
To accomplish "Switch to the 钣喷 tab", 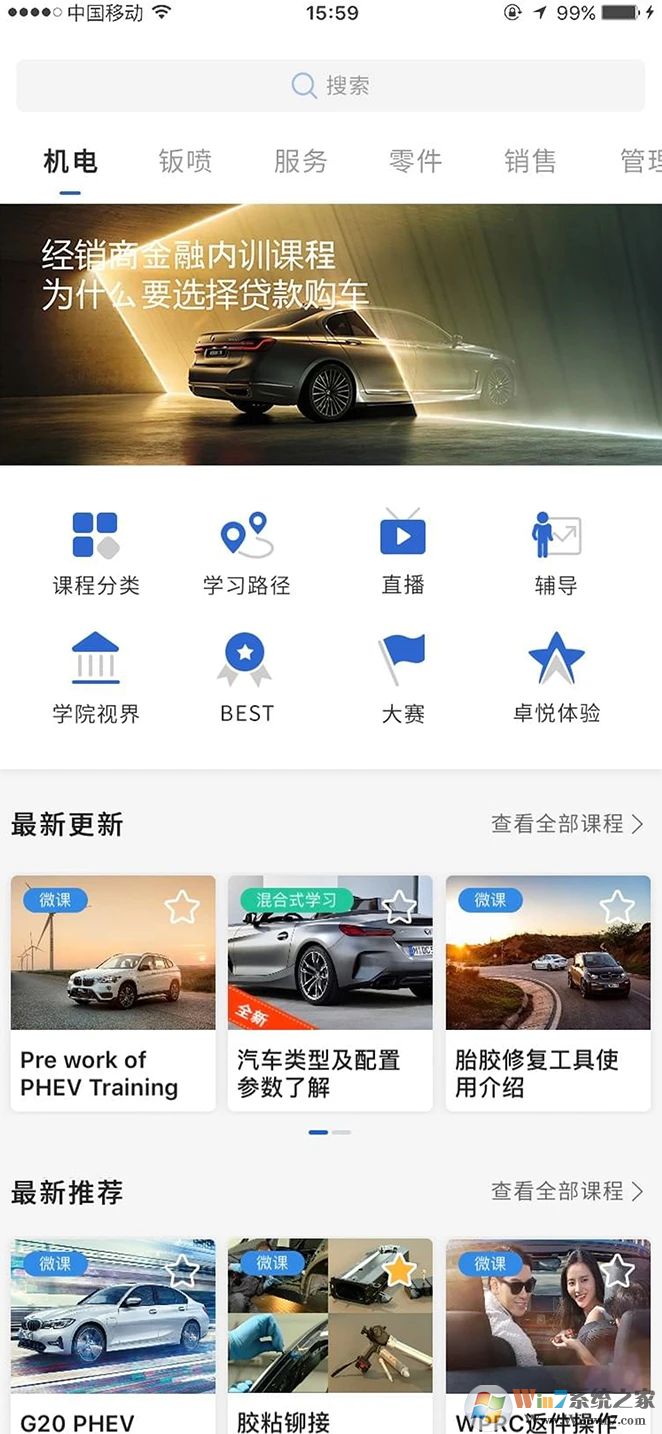I will [x=185, y=161].
